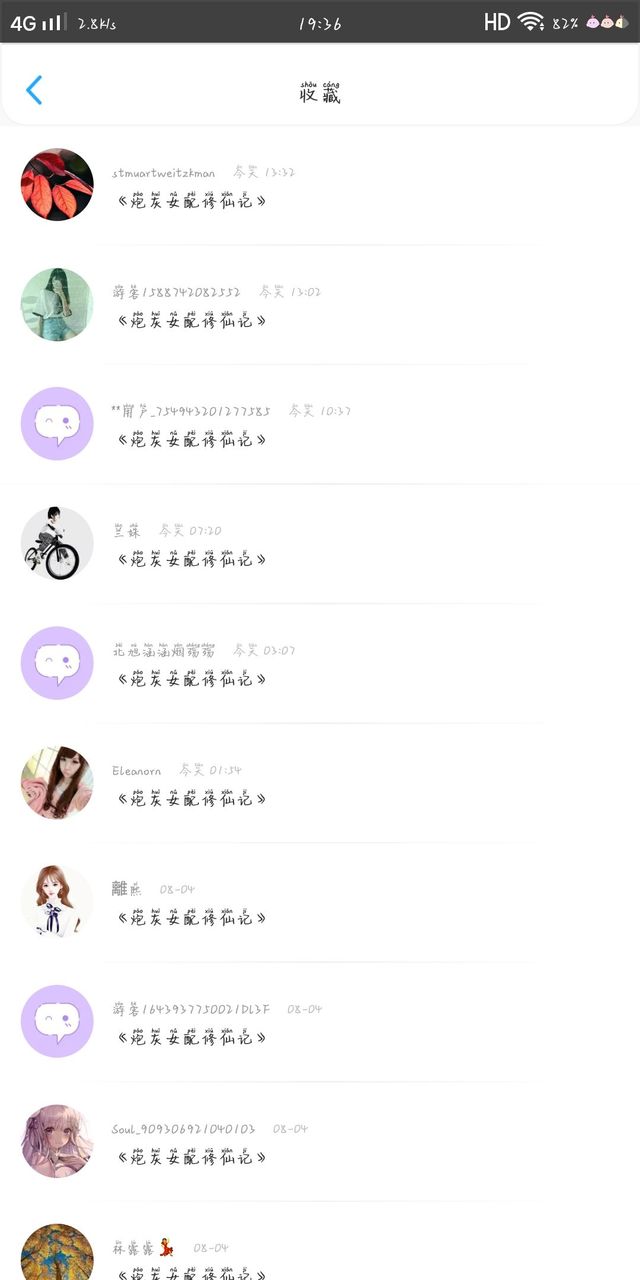This screenshot has width=640, height=1280.
Task: Open the entry from 游客1643937750021DL3F
Action: pyautogui.click(x=320, y=1022)
